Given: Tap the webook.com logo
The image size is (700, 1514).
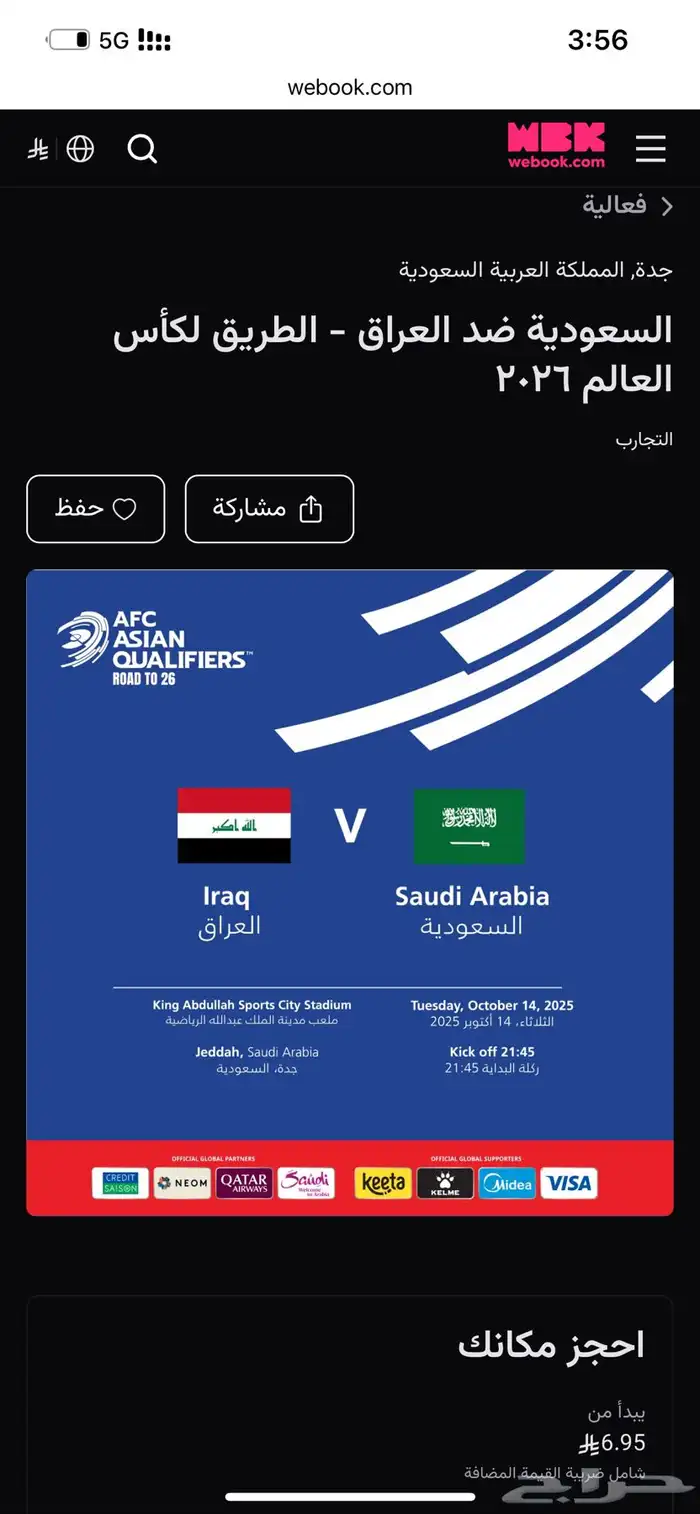Looking at the screenshot, I should point(556,146).
